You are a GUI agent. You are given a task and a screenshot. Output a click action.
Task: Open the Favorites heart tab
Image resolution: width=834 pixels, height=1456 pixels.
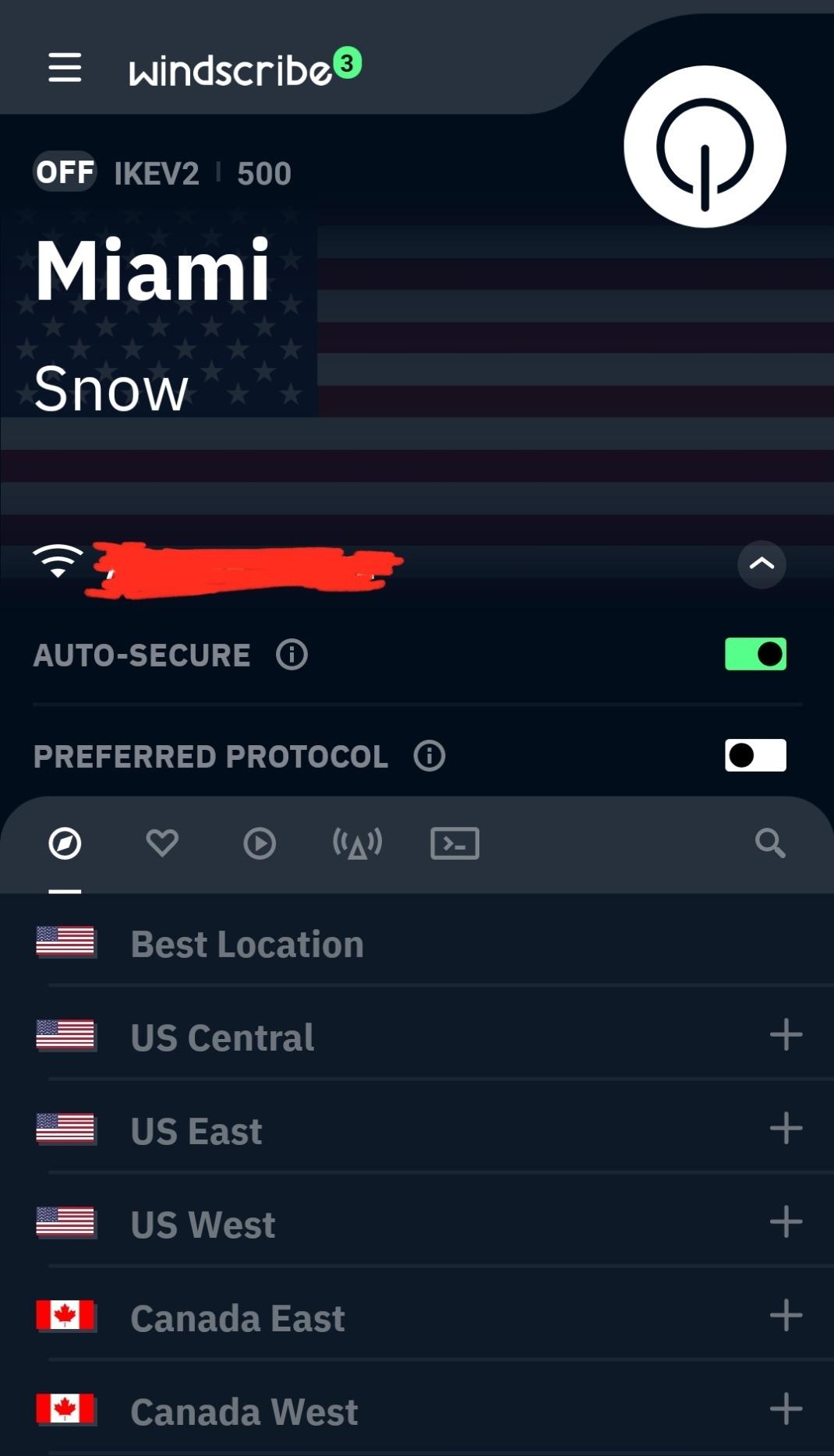click(x=161, y=843)
